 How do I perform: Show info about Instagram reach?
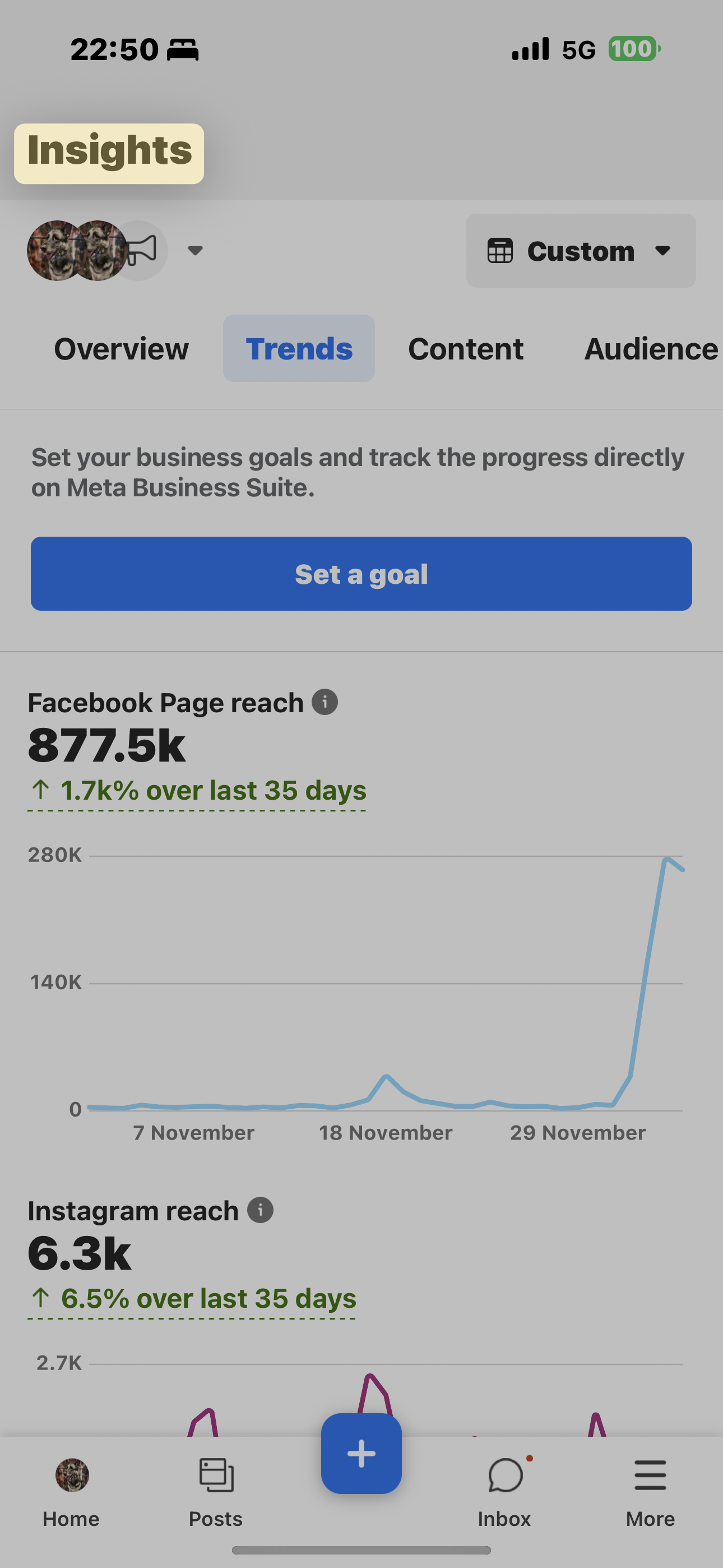(261, 1210)
